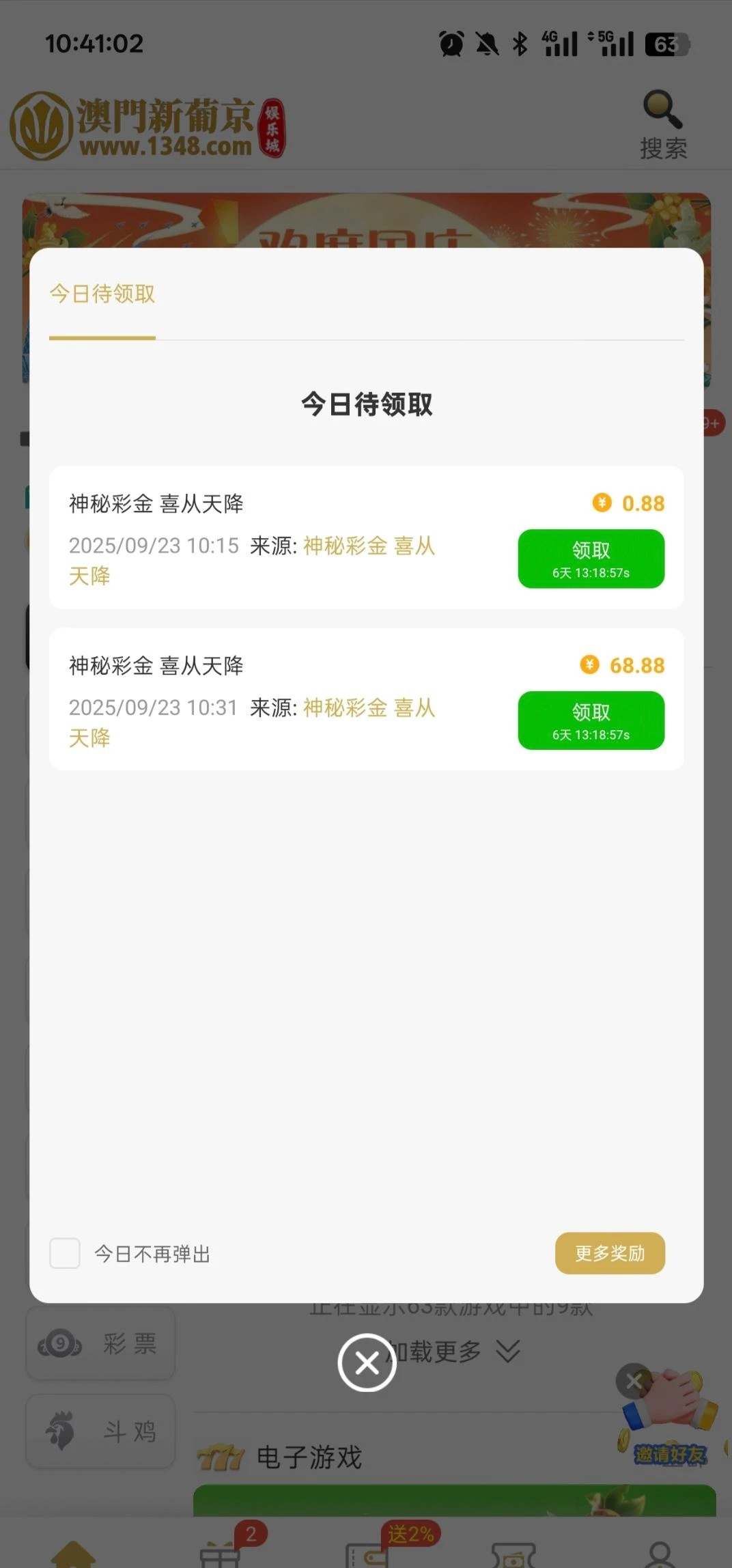Claim the 0.88 mystery bonus reward
Image resolution: width=732 pixels, height=1568 pixels.
pyautogui.click(x=591, y=559)
